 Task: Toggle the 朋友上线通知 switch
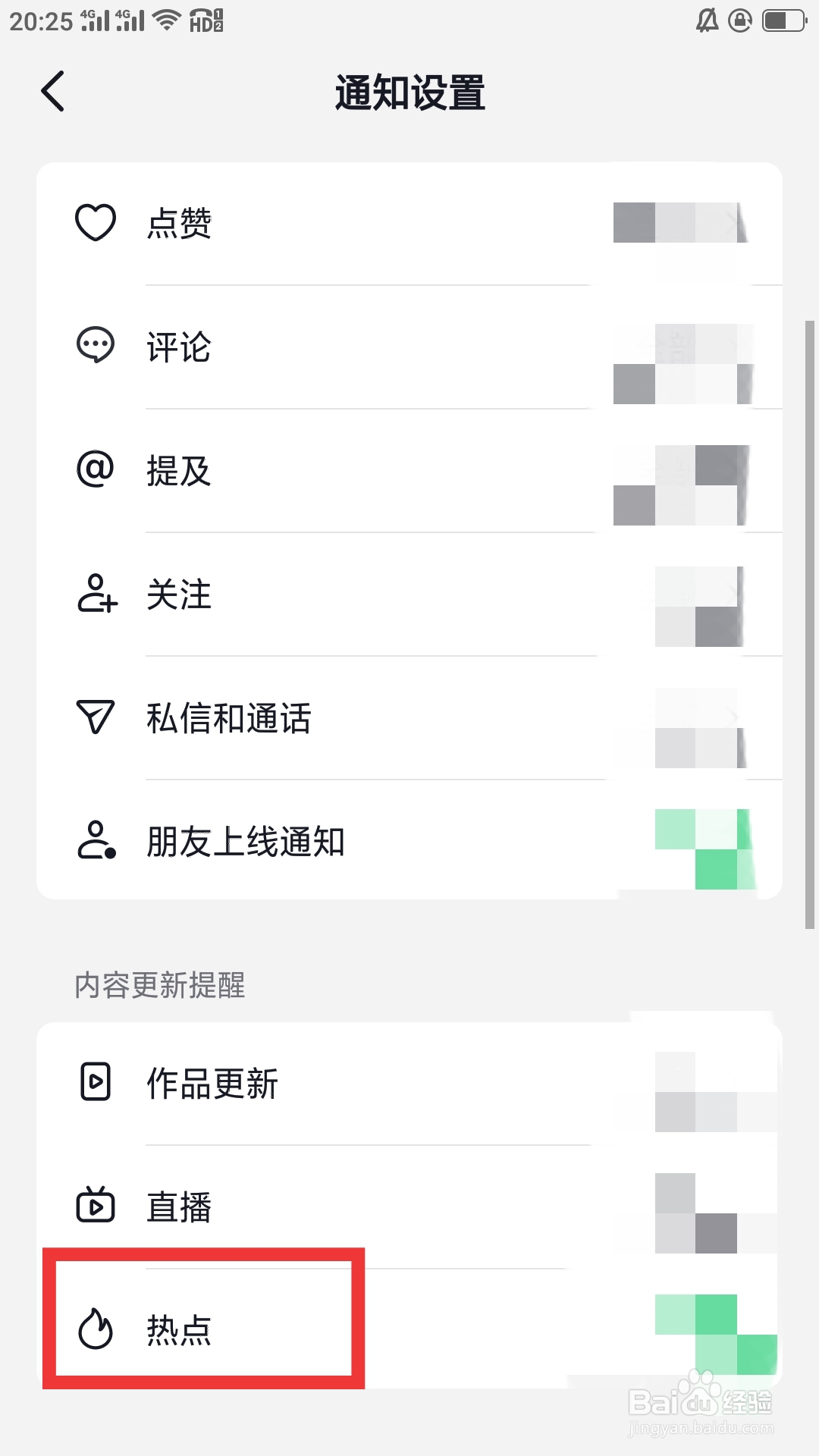(705, 842)
